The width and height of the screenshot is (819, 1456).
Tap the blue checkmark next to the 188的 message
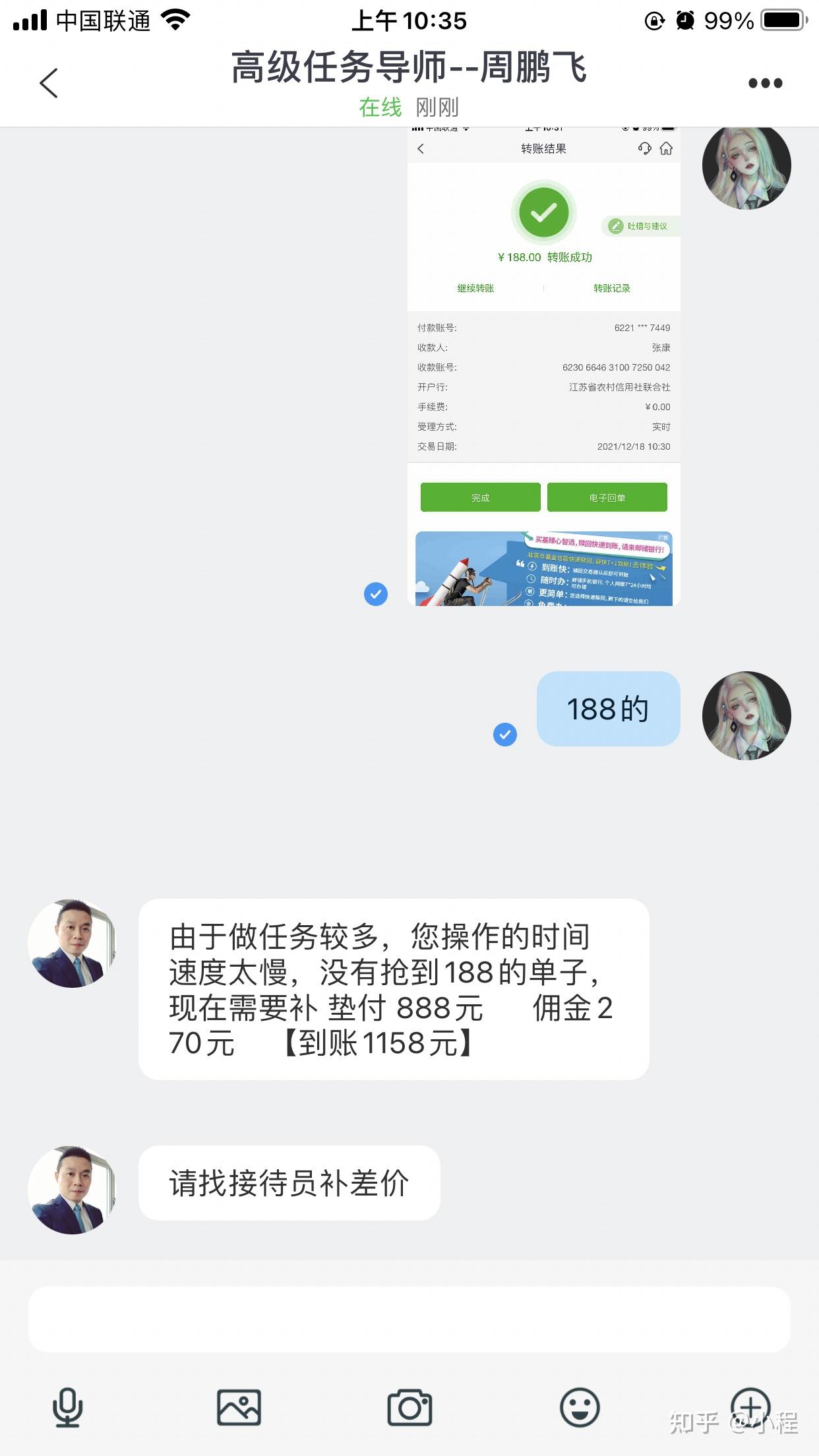tap(505, 734)
